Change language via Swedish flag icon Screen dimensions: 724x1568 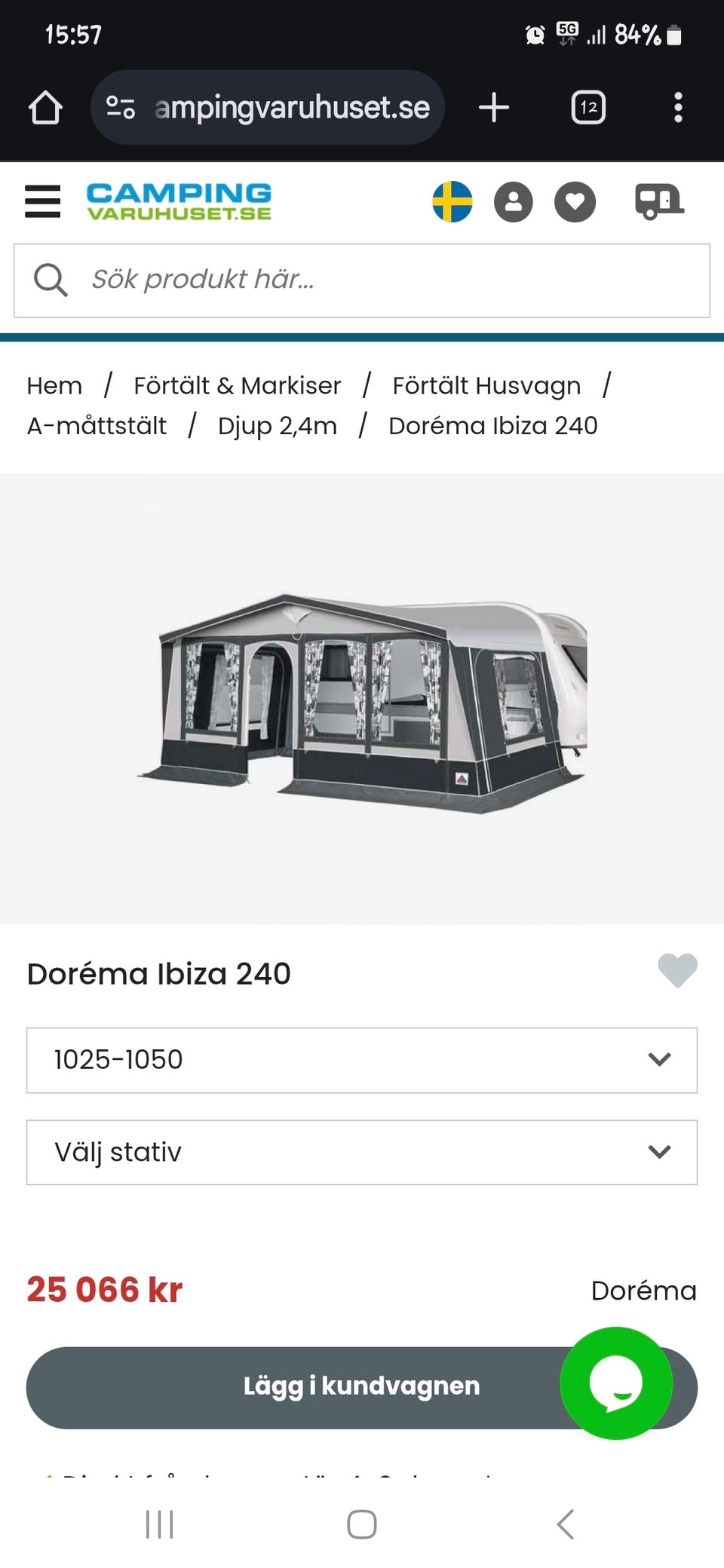pos(452,201)
